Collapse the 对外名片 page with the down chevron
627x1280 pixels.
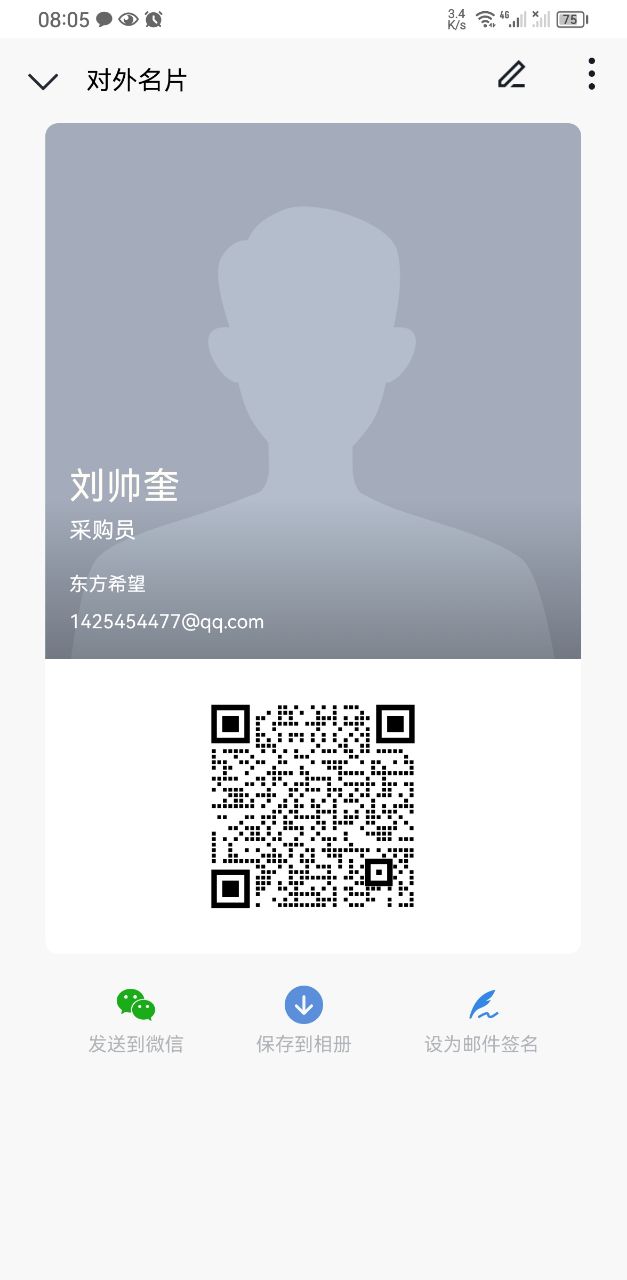[x=43, y=81]
